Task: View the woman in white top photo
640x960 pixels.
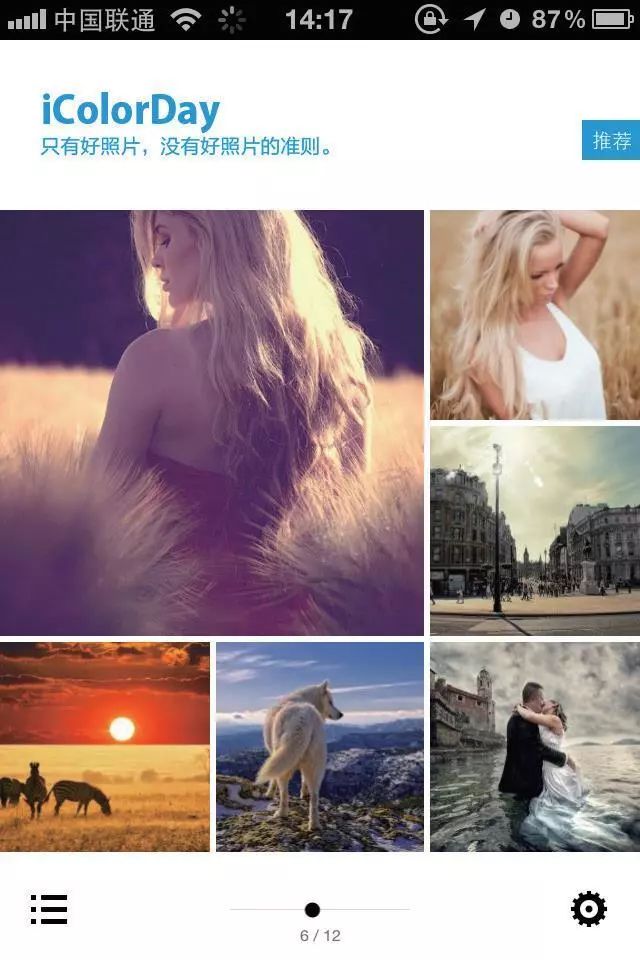Action: [x=535, y=315]
